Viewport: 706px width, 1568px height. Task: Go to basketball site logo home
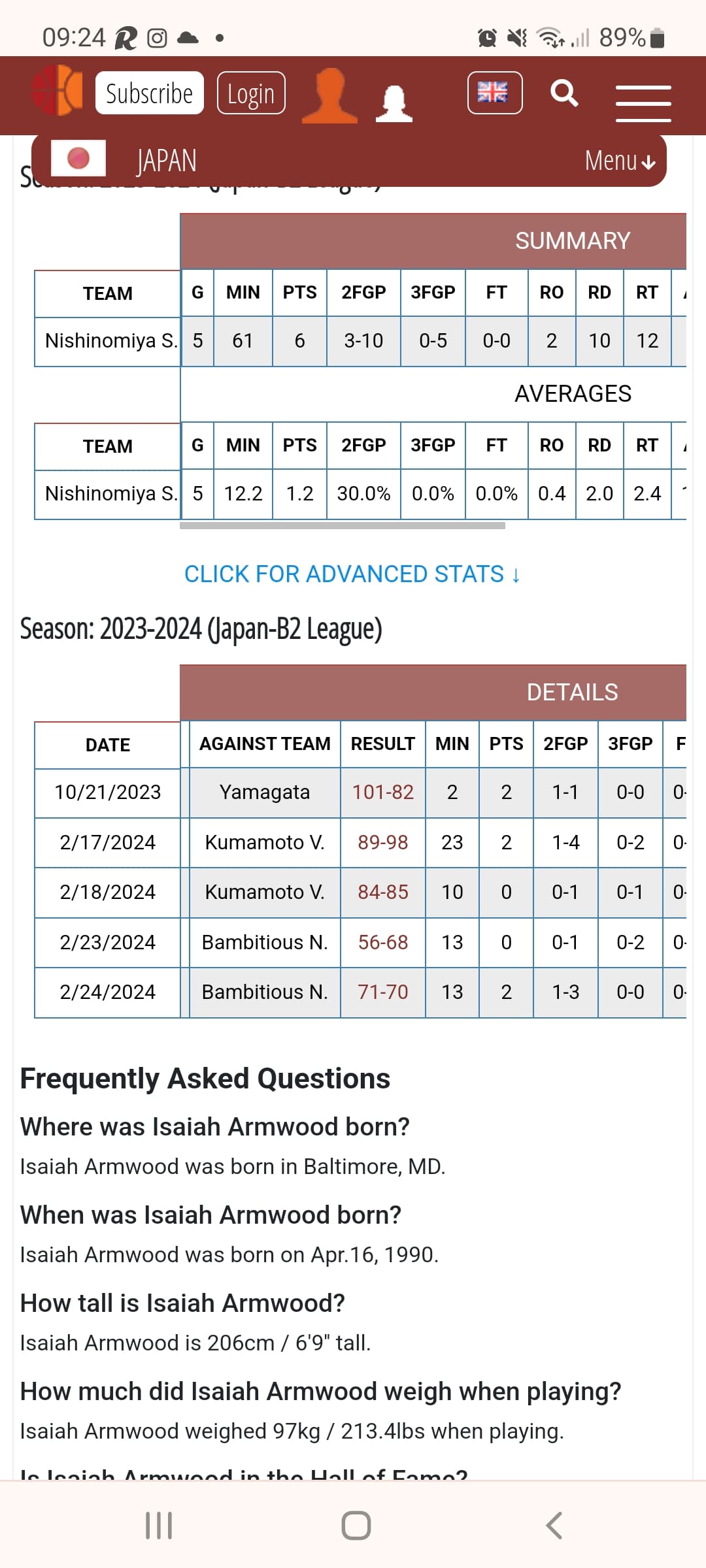[58, 90]
